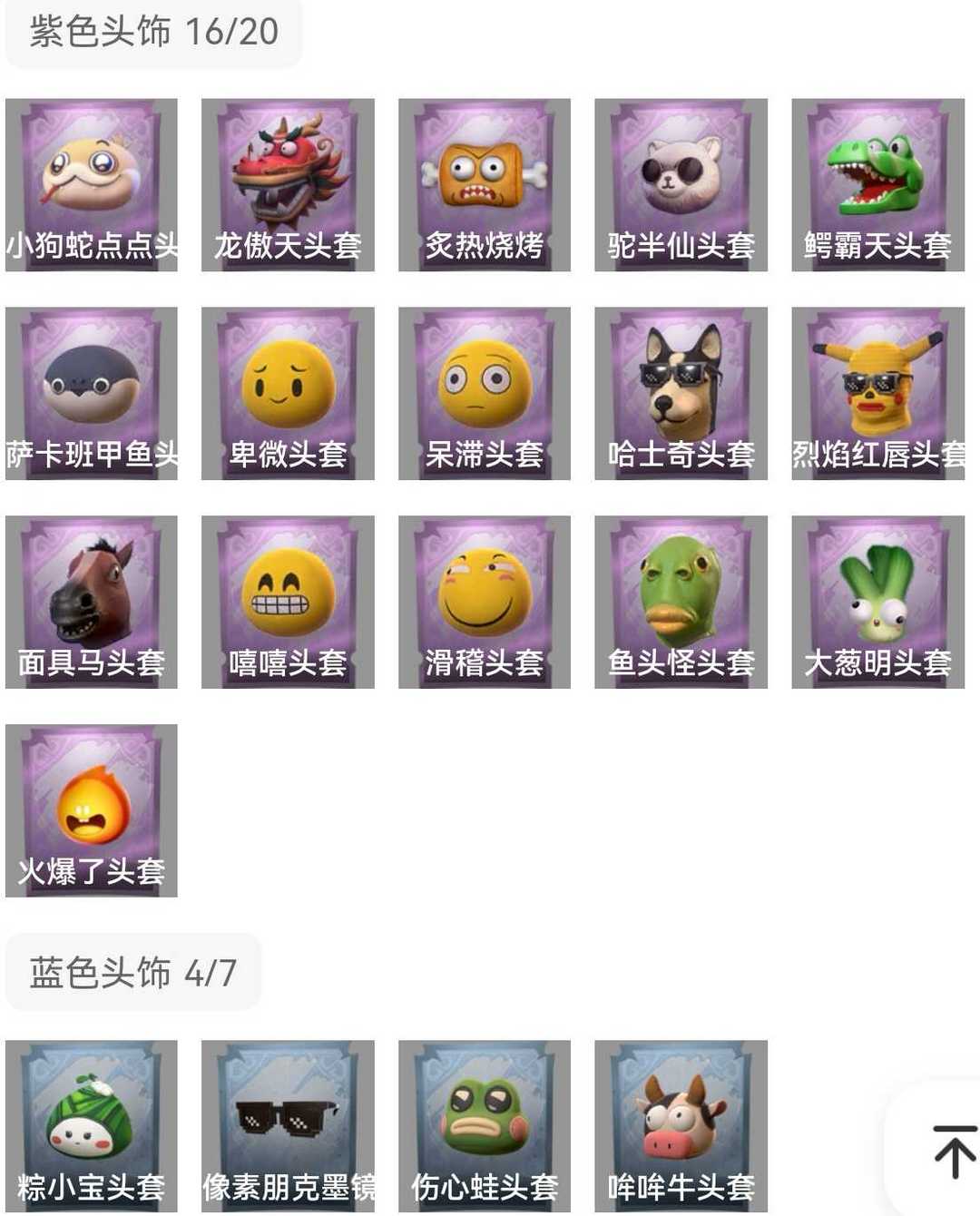The image size is (980, 1216).
Task: View the 卑微头套 item
Action: point(288,394)
